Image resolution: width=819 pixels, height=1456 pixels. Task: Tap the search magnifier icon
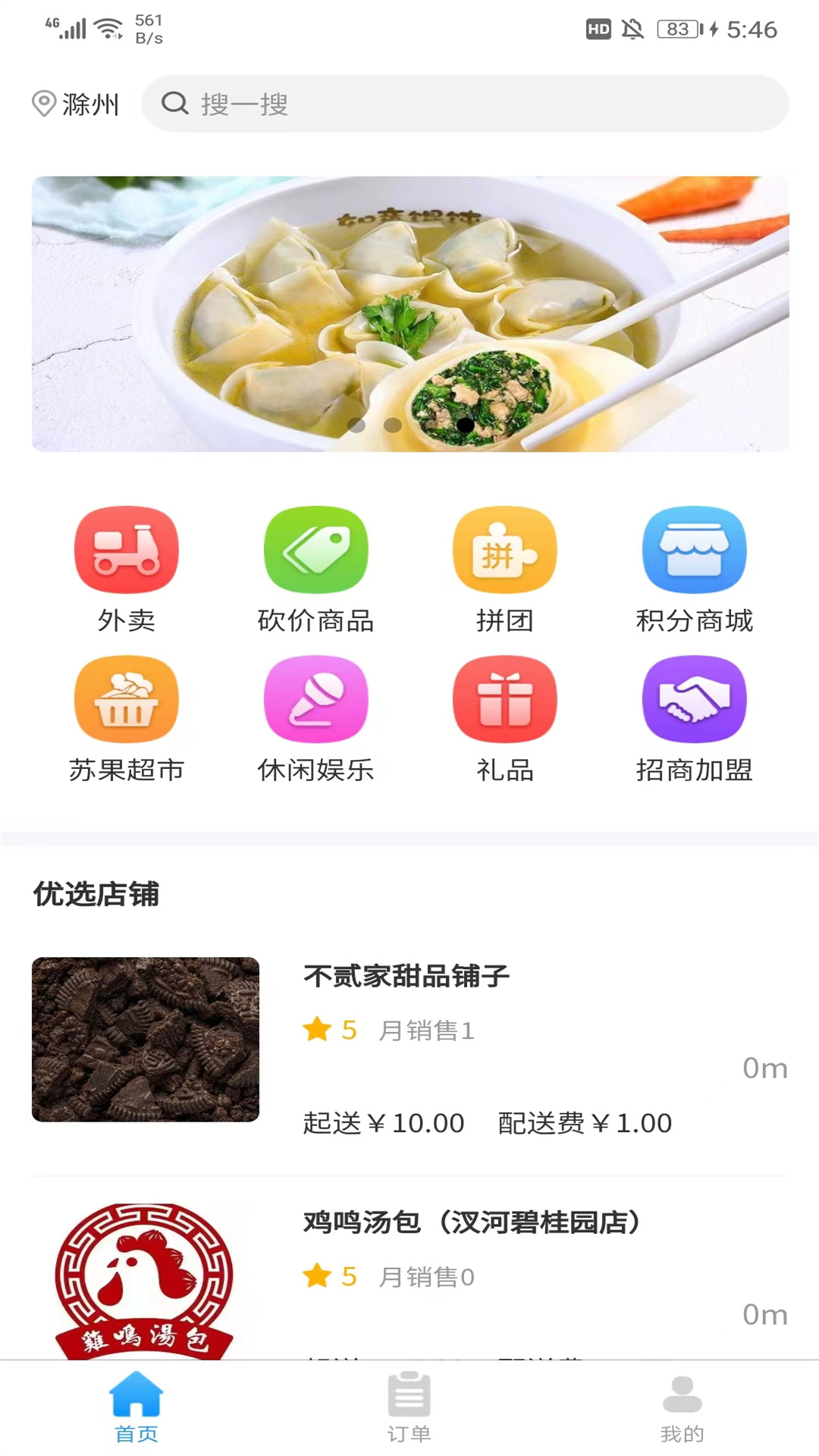click(176, 103)
